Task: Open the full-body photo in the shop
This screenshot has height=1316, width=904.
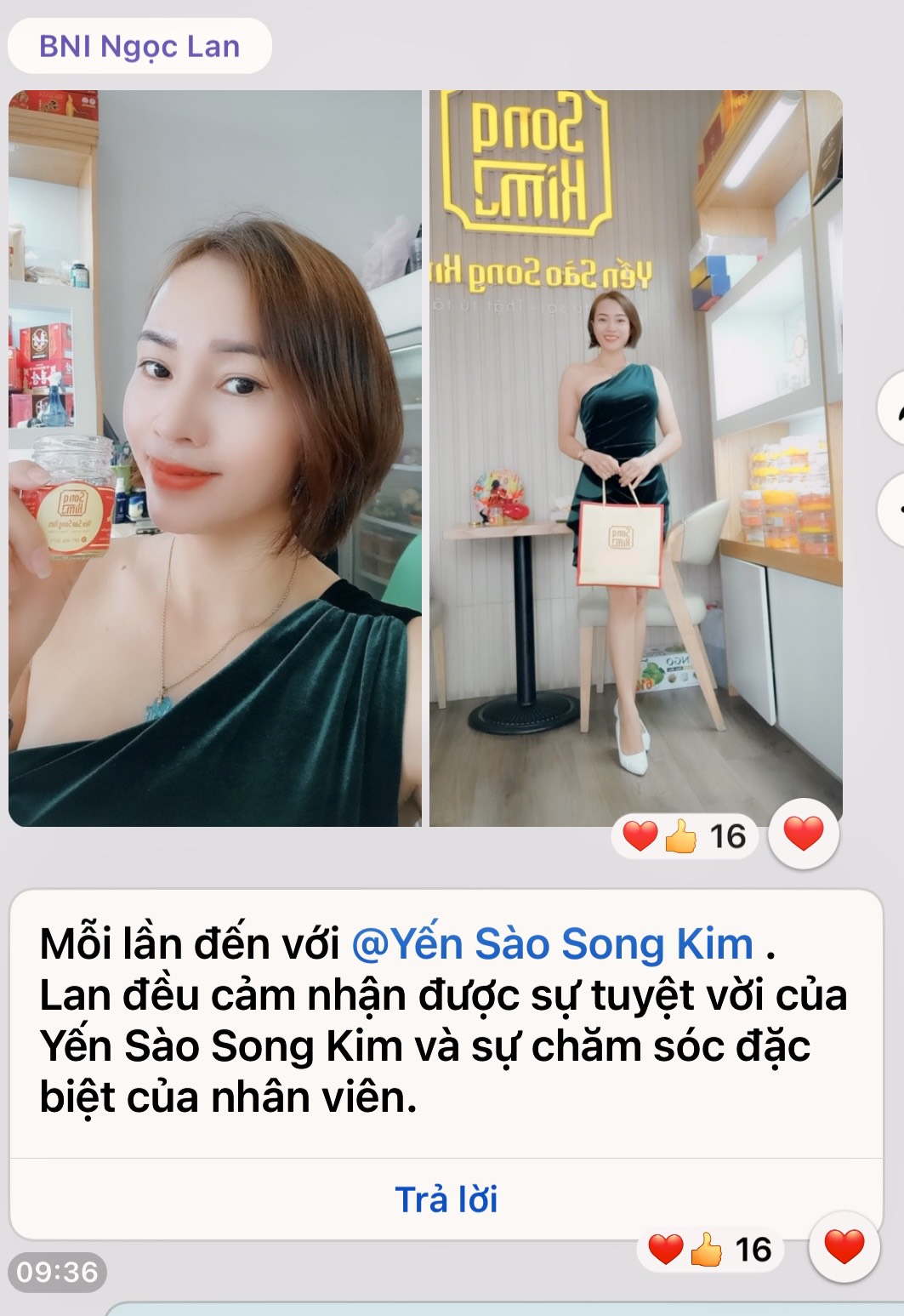Action: (x=635, y=458)
